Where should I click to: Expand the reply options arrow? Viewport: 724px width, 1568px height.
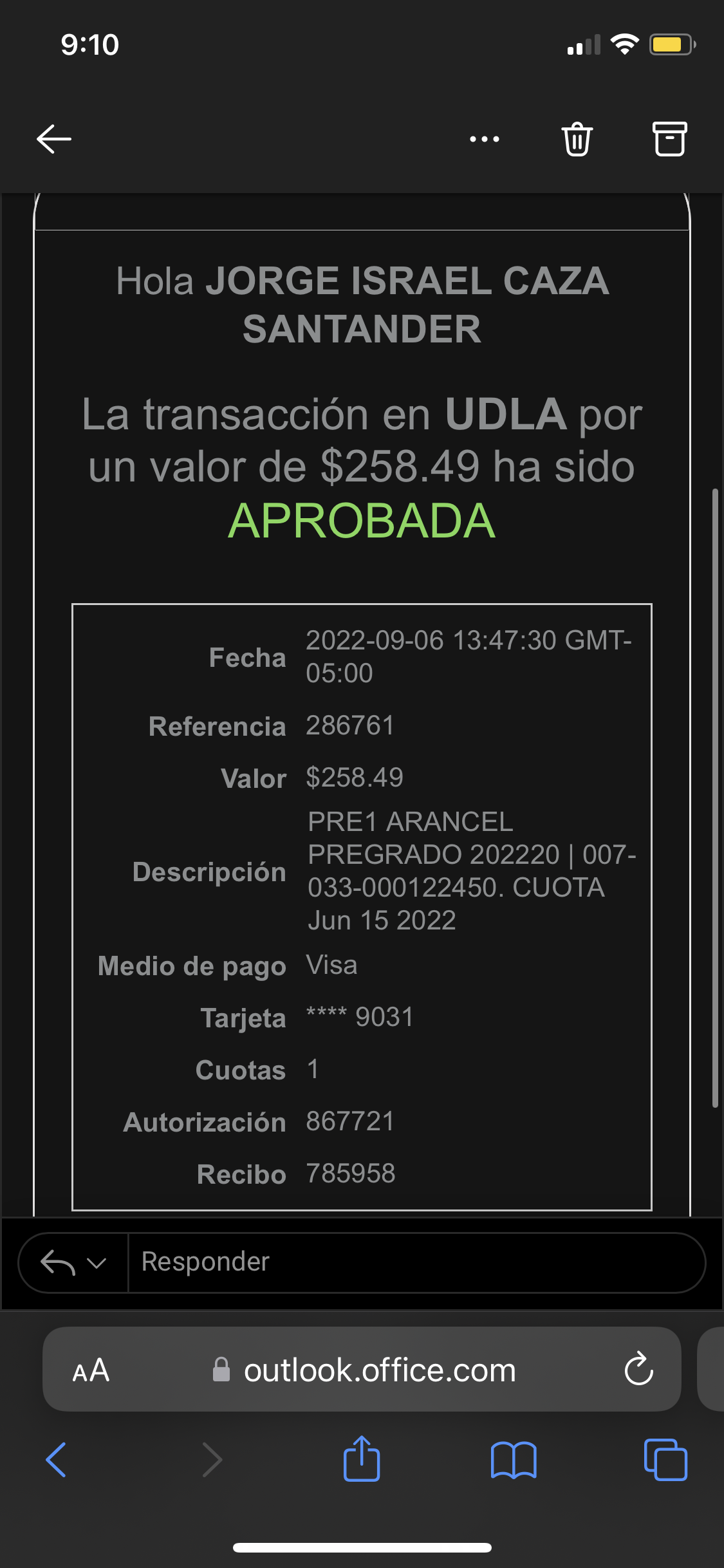pyautogui.click(x=97, y=1263)
